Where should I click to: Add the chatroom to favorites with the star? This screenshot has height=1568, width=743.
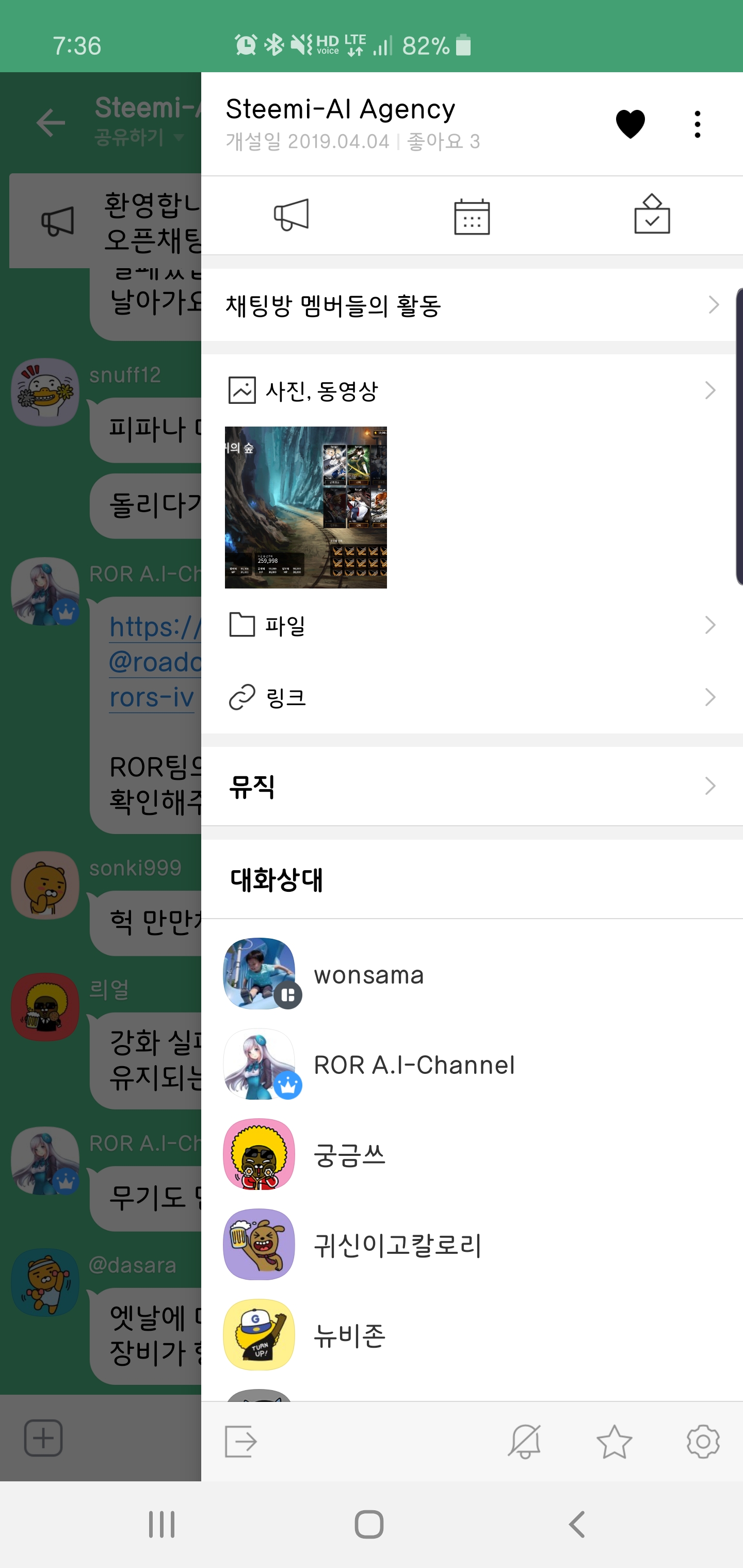pyautogui.click(x=614, y=1442)
